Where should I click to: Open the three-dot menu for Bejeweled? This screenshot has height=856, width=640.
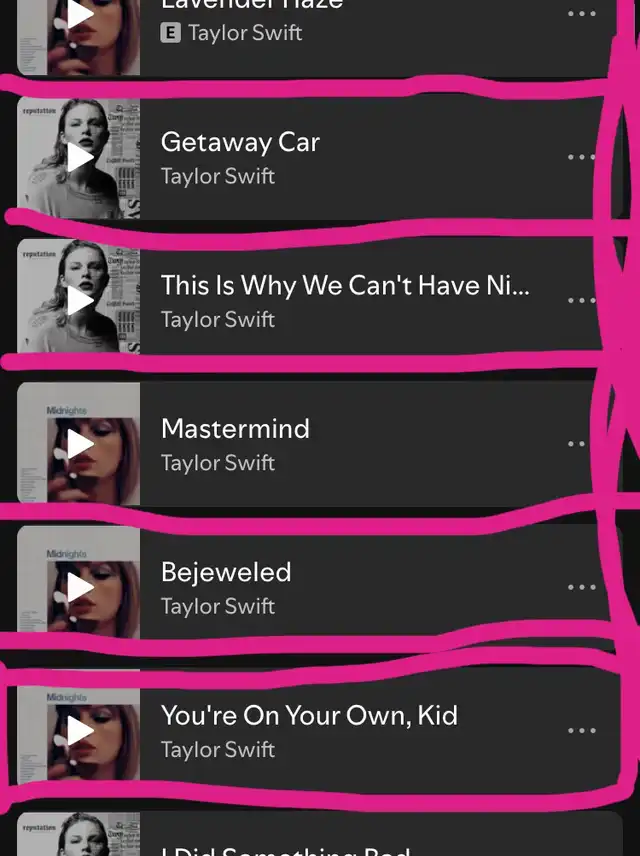click(581, 588)
